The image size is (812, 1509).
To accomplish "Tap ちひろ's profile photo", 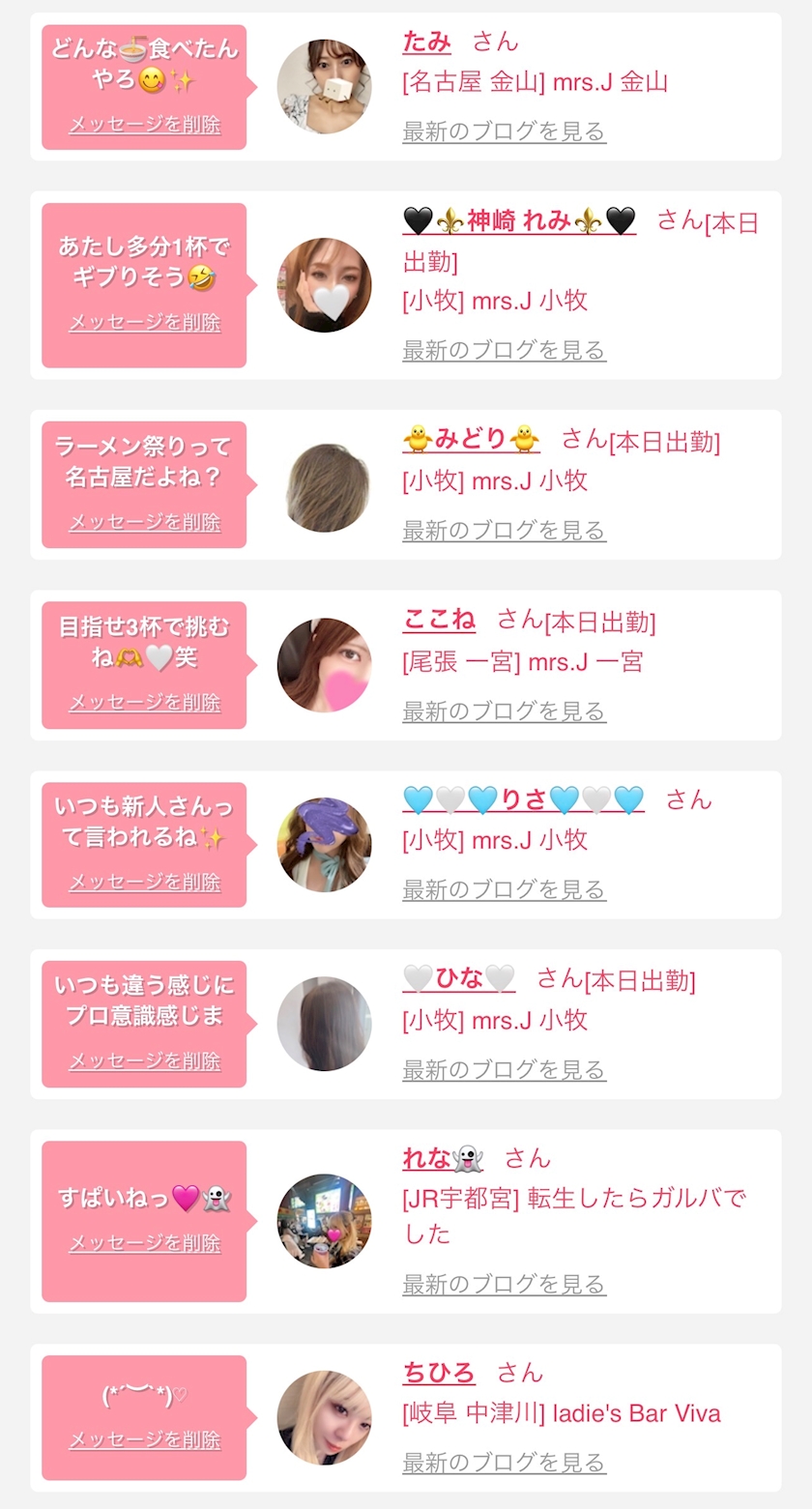I will pos(324,1416).
